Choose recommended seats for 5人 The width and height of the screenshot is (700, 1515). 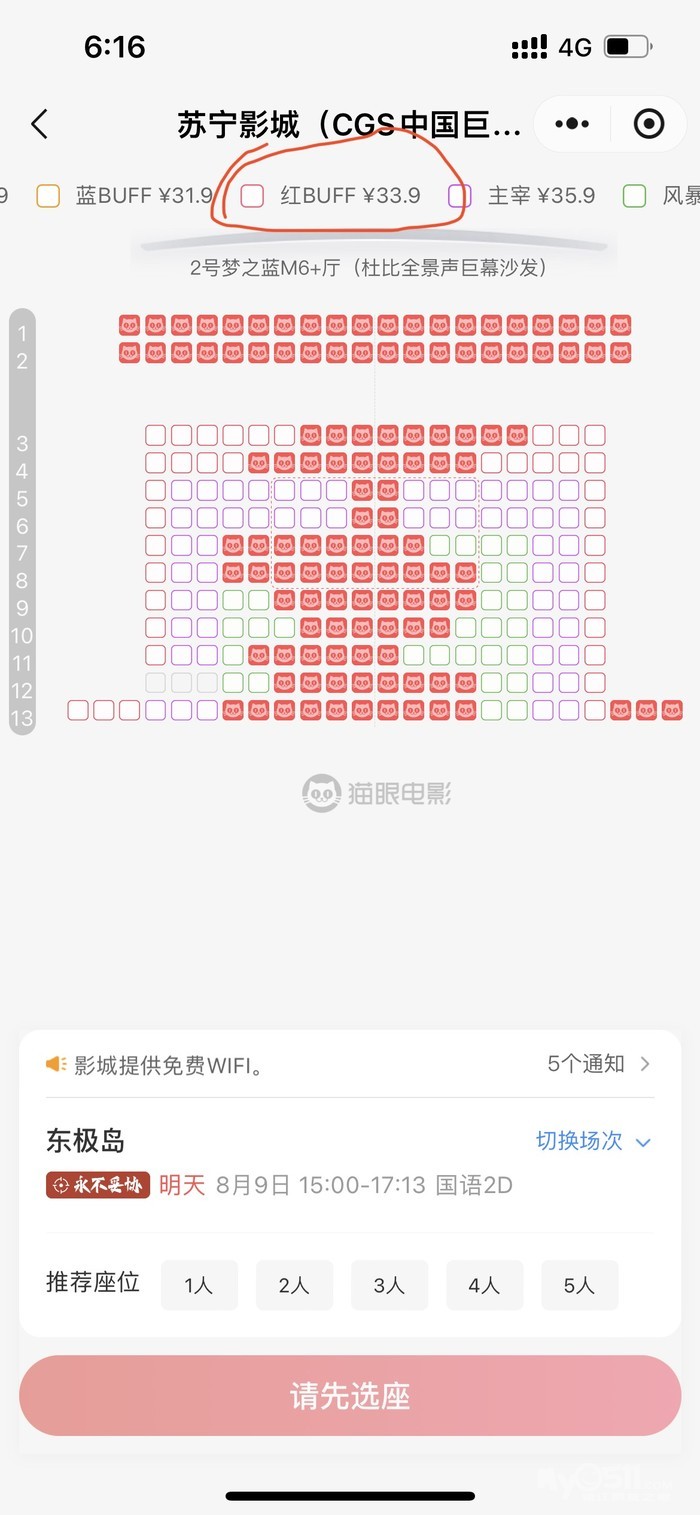tap(579, 1285)
